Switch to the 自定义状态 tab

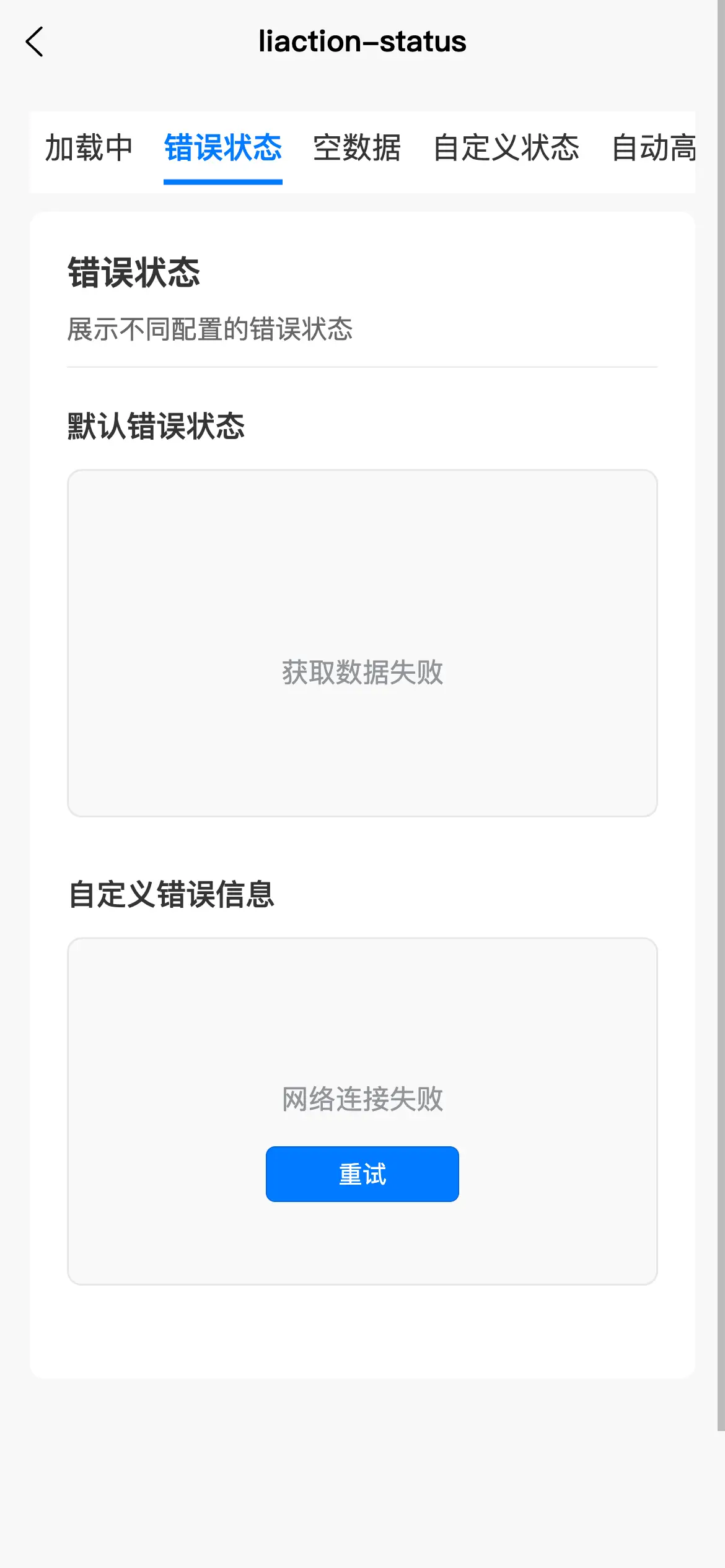click(x=506, y=149)
